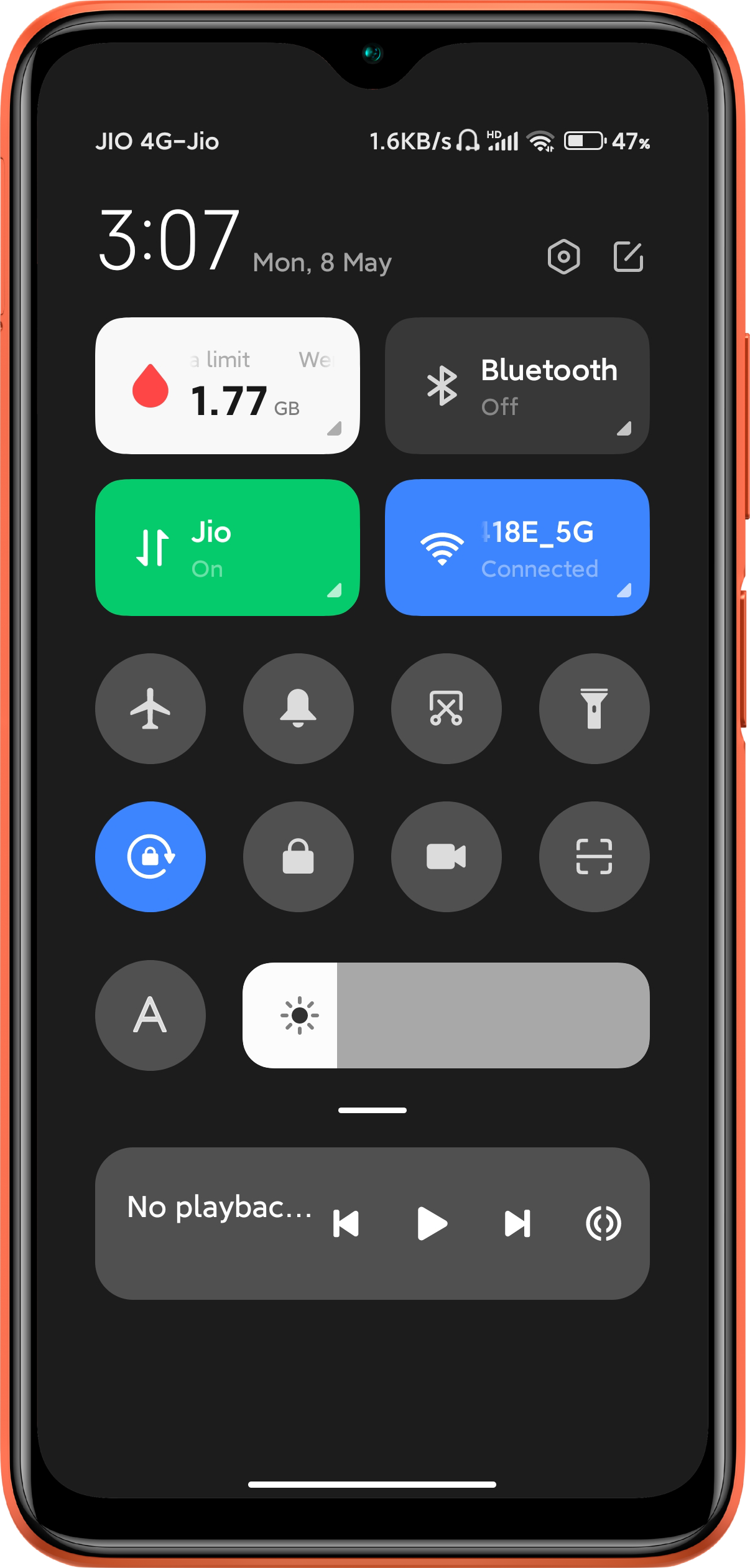
Task: Enable auto brightness with the A button
Action: tap(150, 1015)
